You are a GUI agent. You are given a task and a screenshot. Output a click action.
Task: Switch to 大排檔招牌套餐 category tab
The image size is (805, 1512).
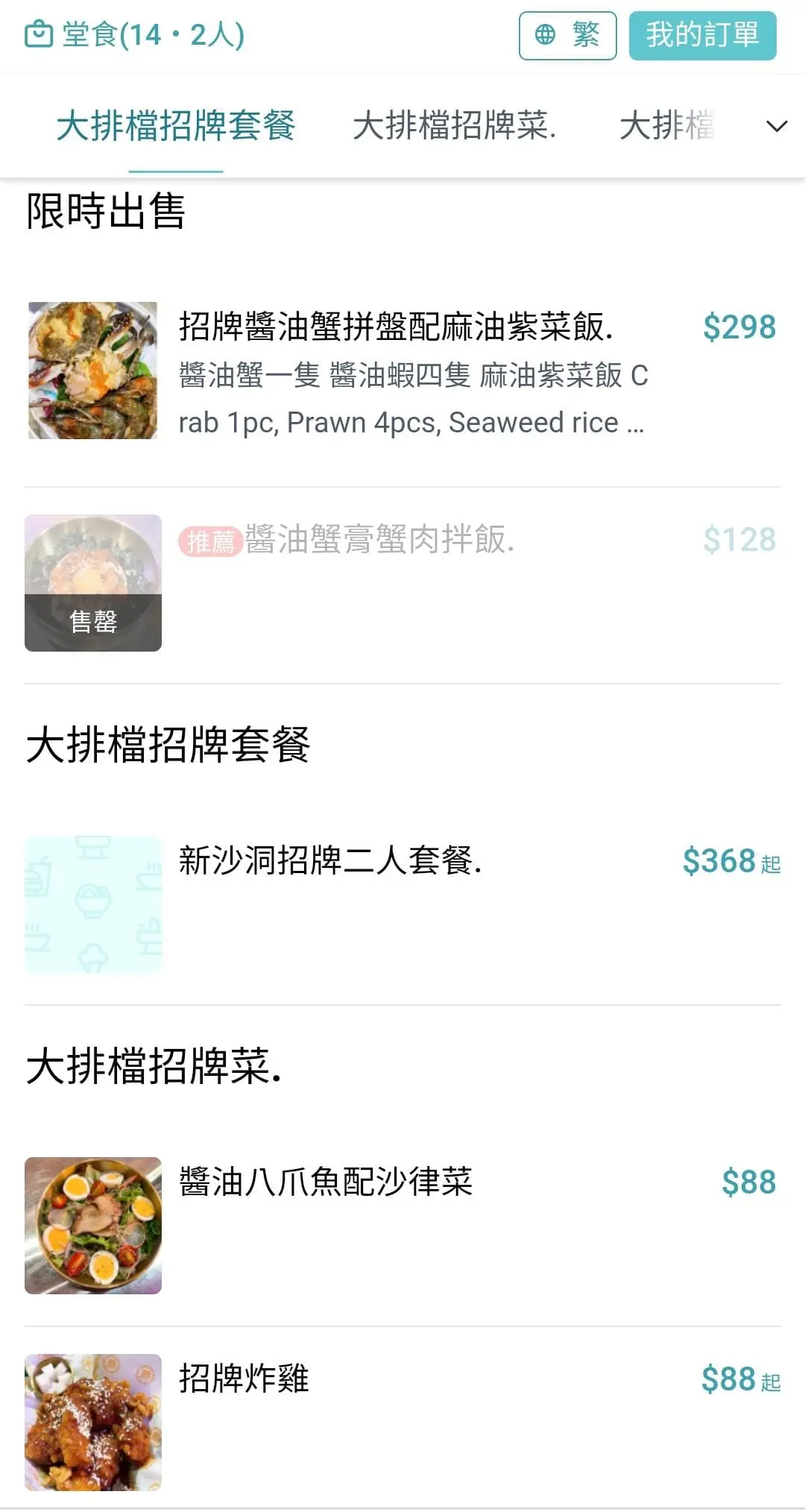pos(176,125)
